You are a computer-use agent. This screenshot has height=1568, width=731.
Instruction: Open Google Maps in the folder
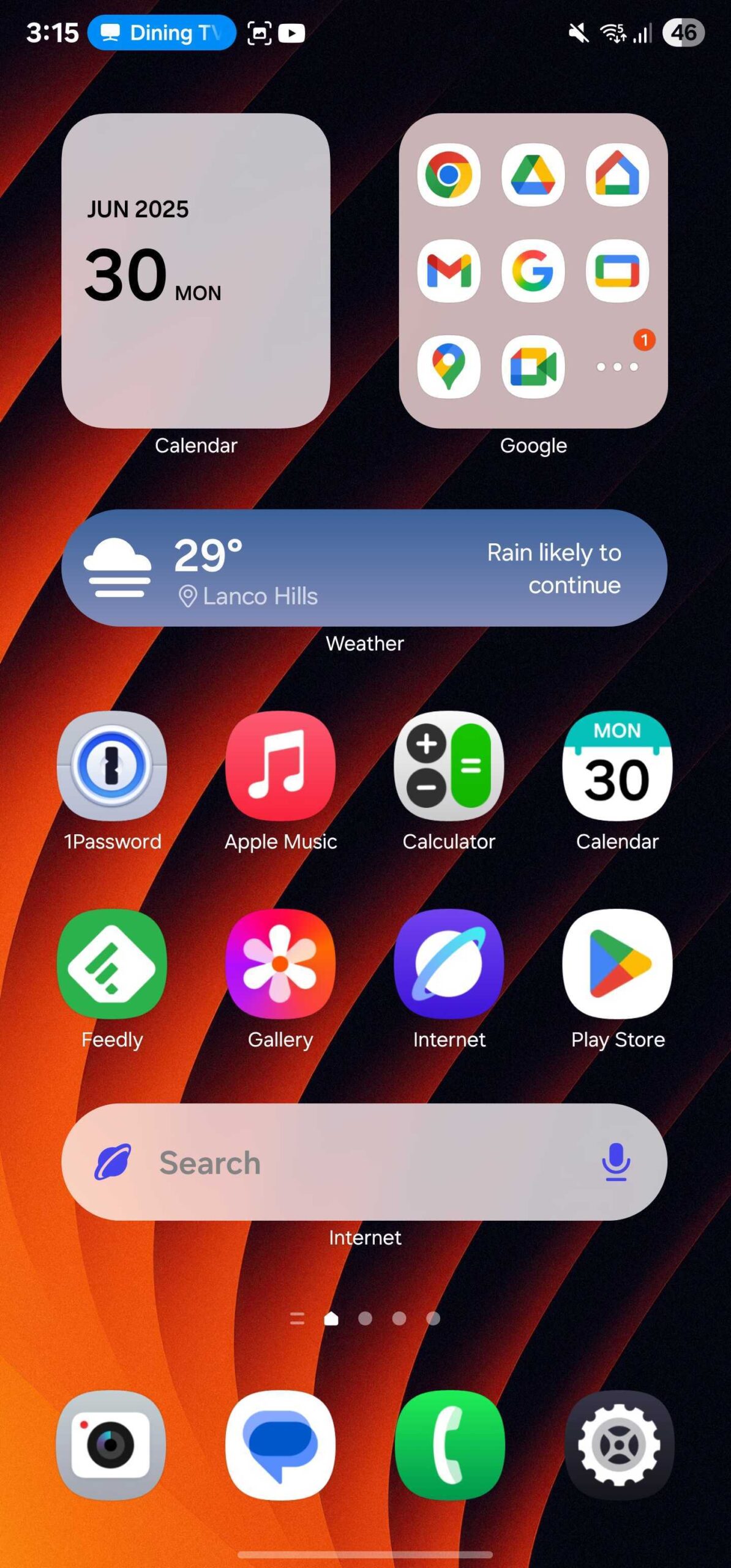tap(449, 366)
